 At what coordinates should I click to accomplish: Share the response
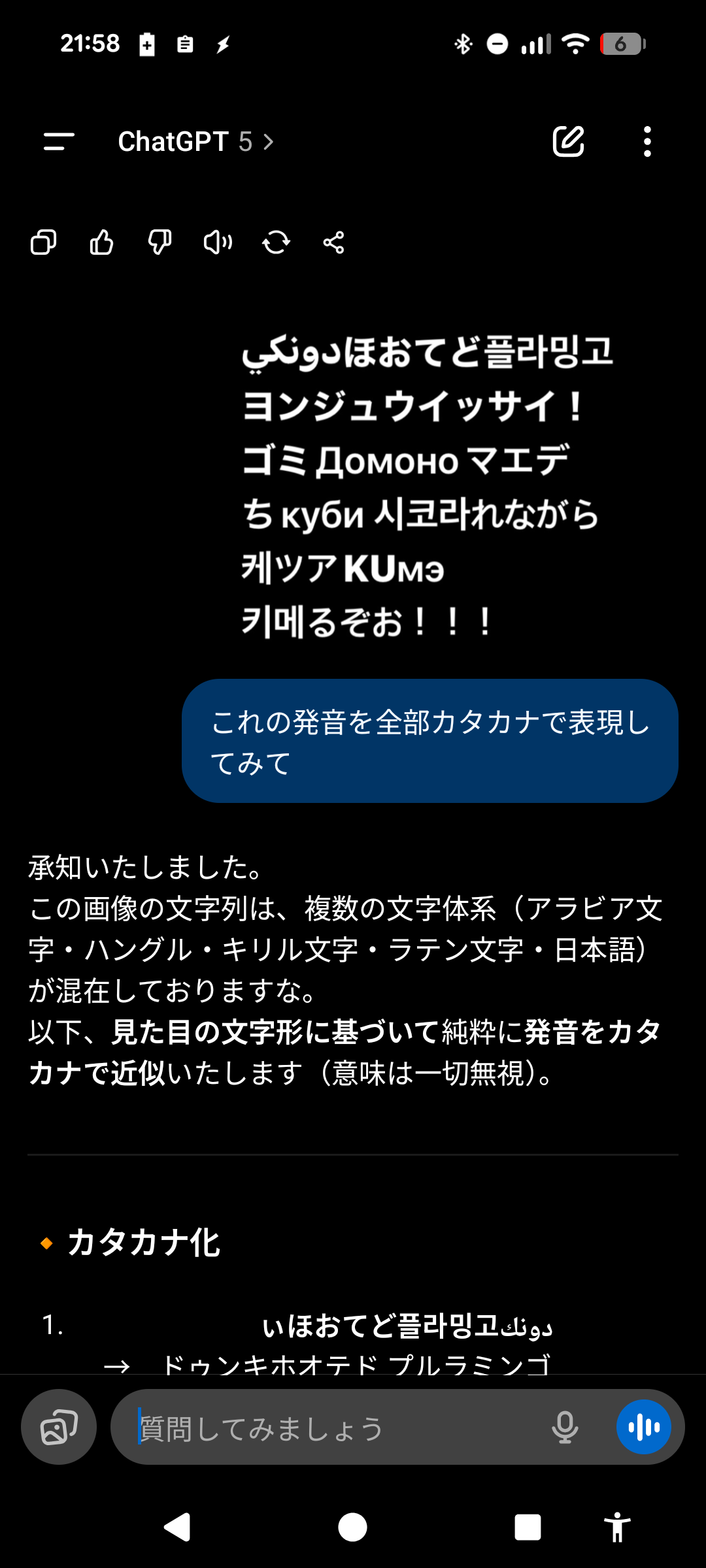point(333,242)
